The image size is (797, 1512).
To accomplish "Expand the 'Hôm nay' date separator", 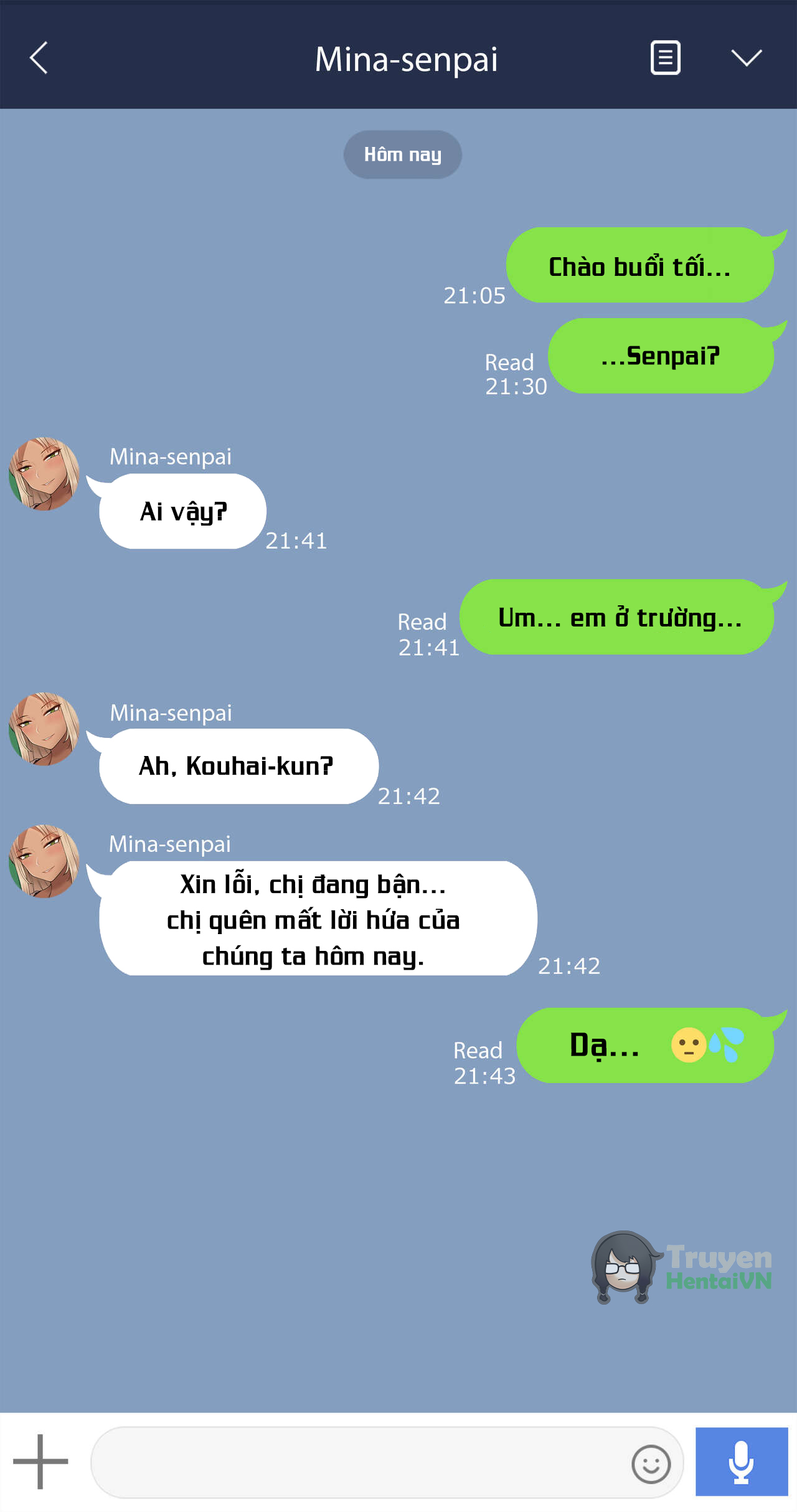I will click(x=402, y=155).
